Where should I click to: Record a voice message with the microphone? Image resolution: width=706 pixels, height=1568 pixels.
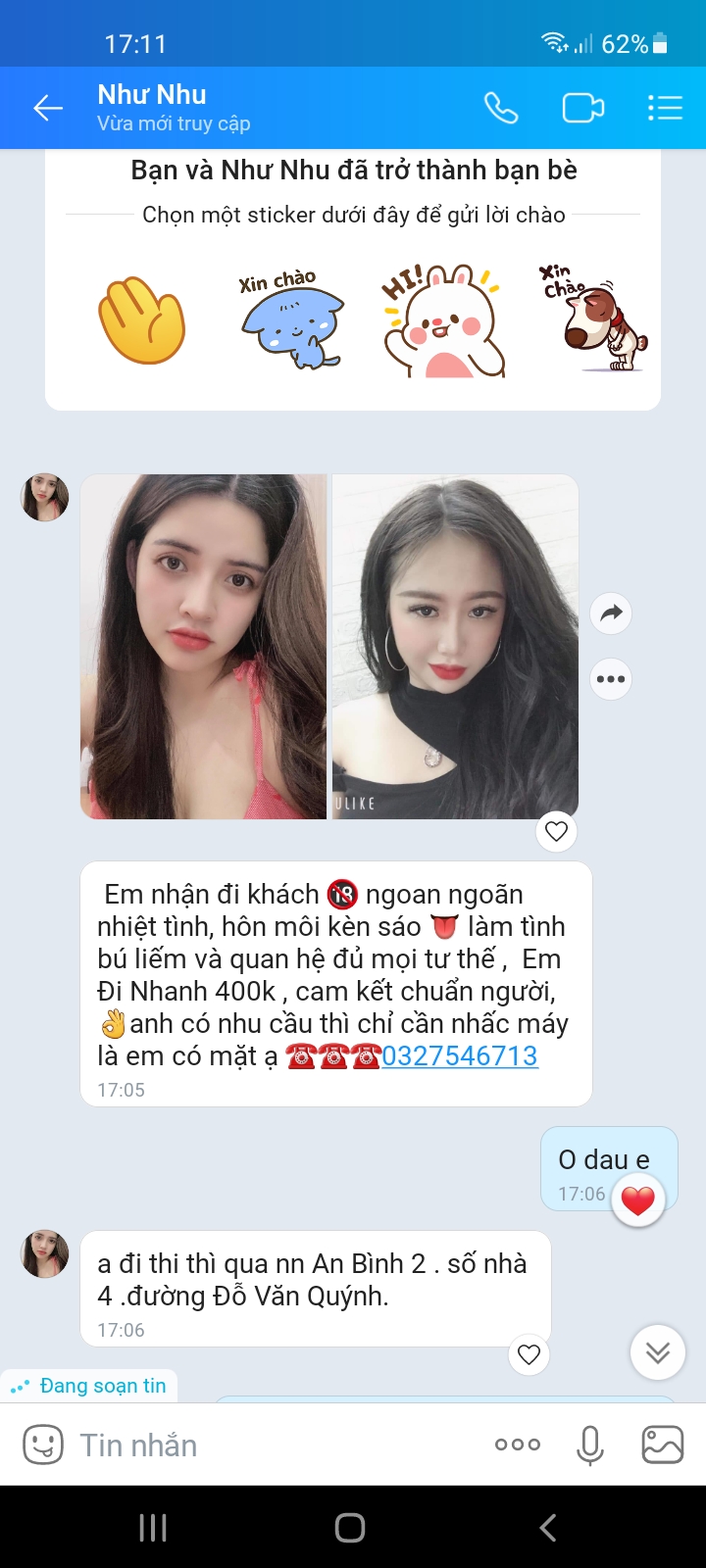[x=590, y=1445]
